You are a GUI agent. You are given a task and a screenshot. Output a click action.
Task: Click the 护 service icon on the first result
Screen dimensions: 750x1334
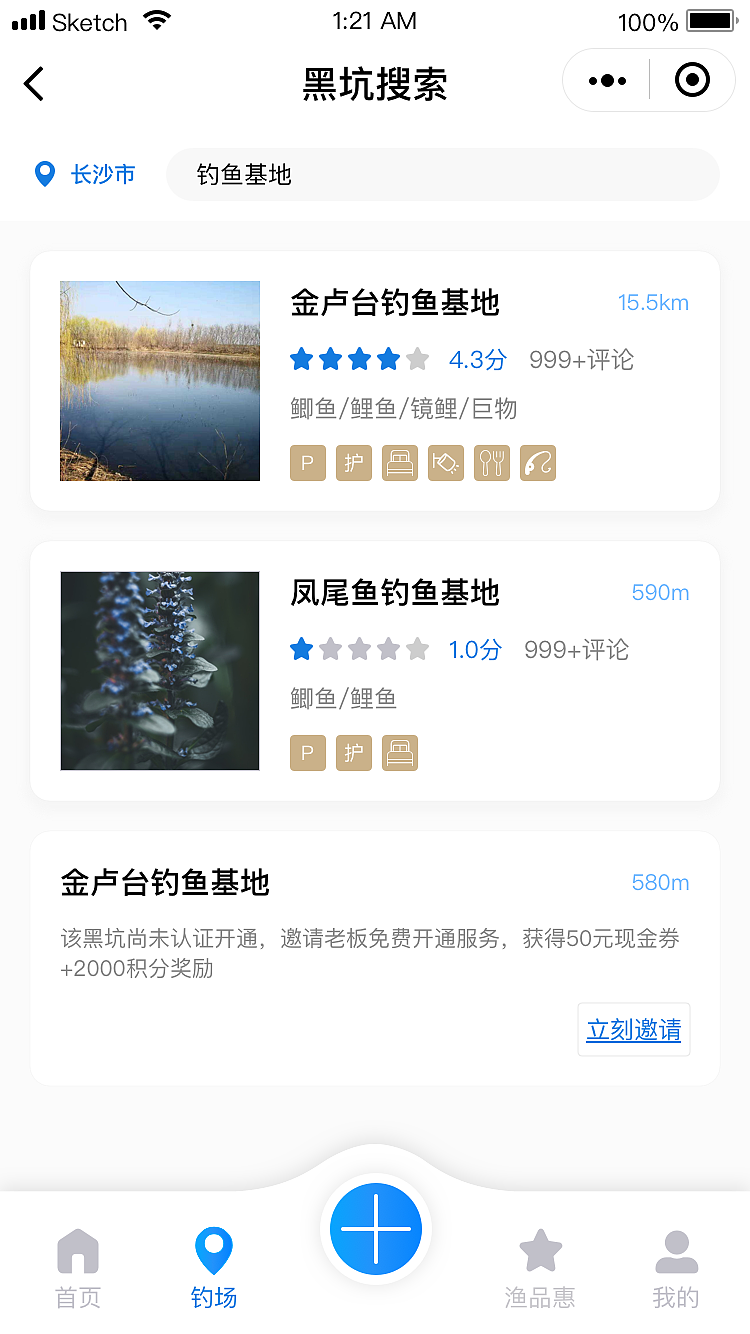pyautogui.click(x=354, y=463)
